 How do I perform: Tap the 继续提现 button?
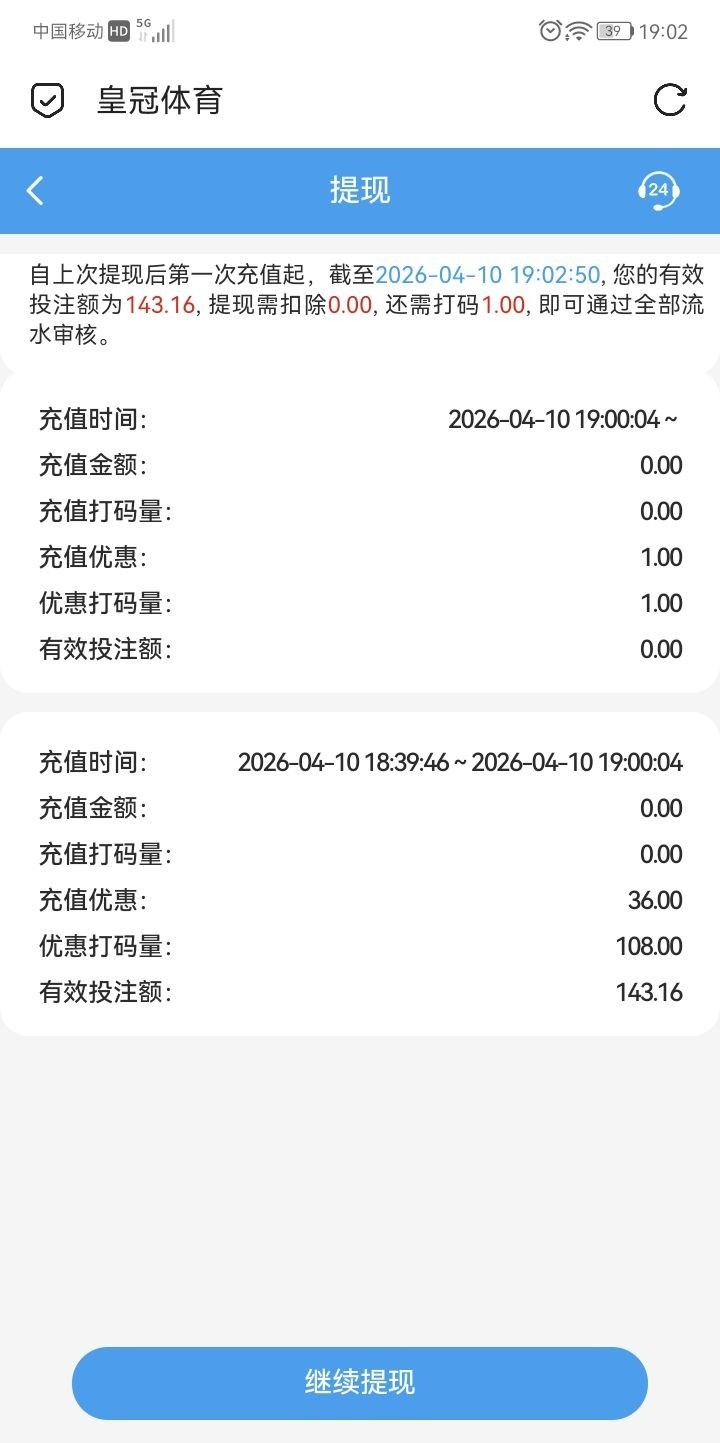click(x=360, y=1383)
